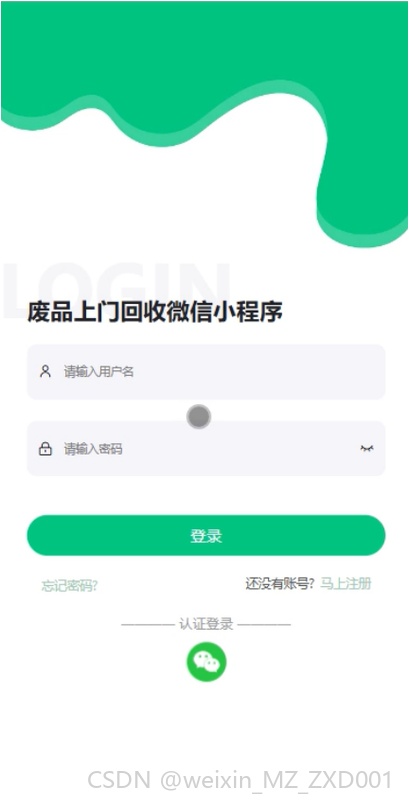Tap the green 登录 button
Image resolution: width=409 pixels, height=802 pixels.
click(x=206, y=536)
